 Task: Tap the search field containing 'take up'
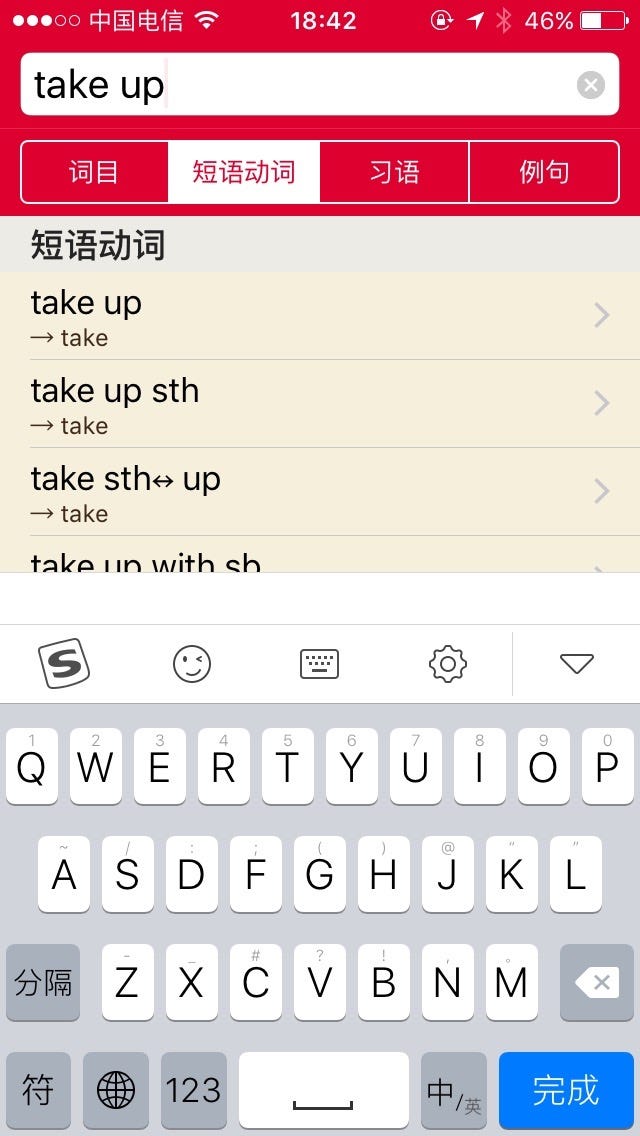(320, 84)
